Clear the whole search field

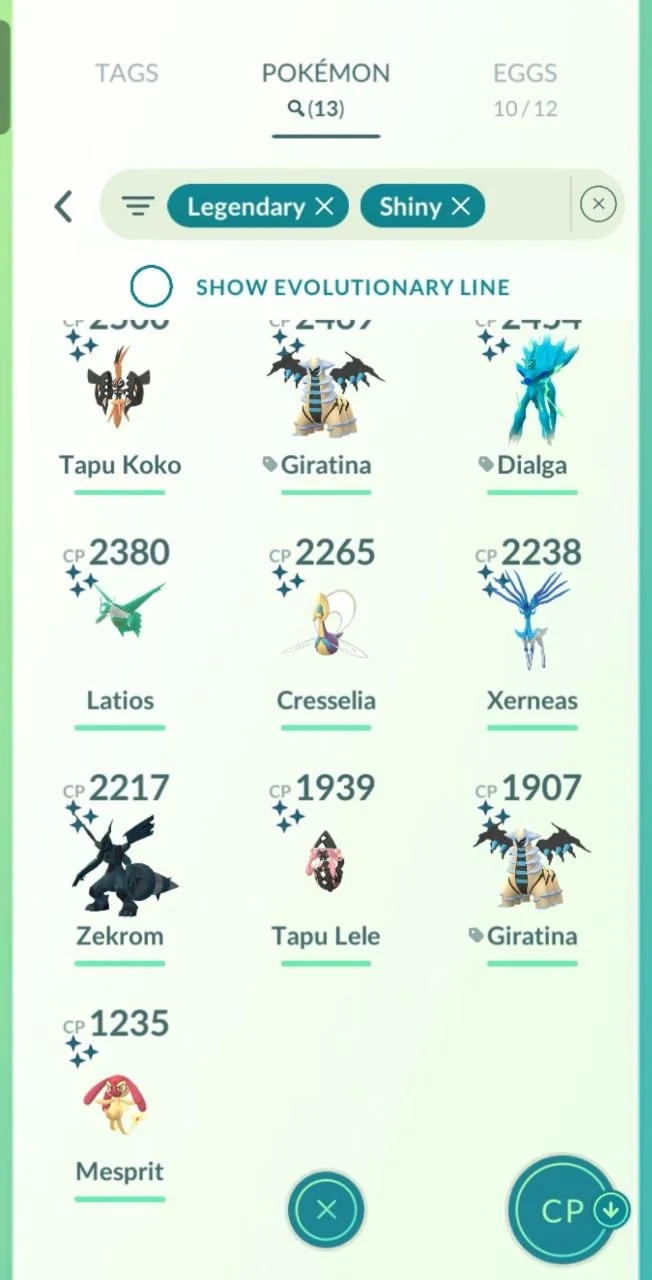pos(598,205)
